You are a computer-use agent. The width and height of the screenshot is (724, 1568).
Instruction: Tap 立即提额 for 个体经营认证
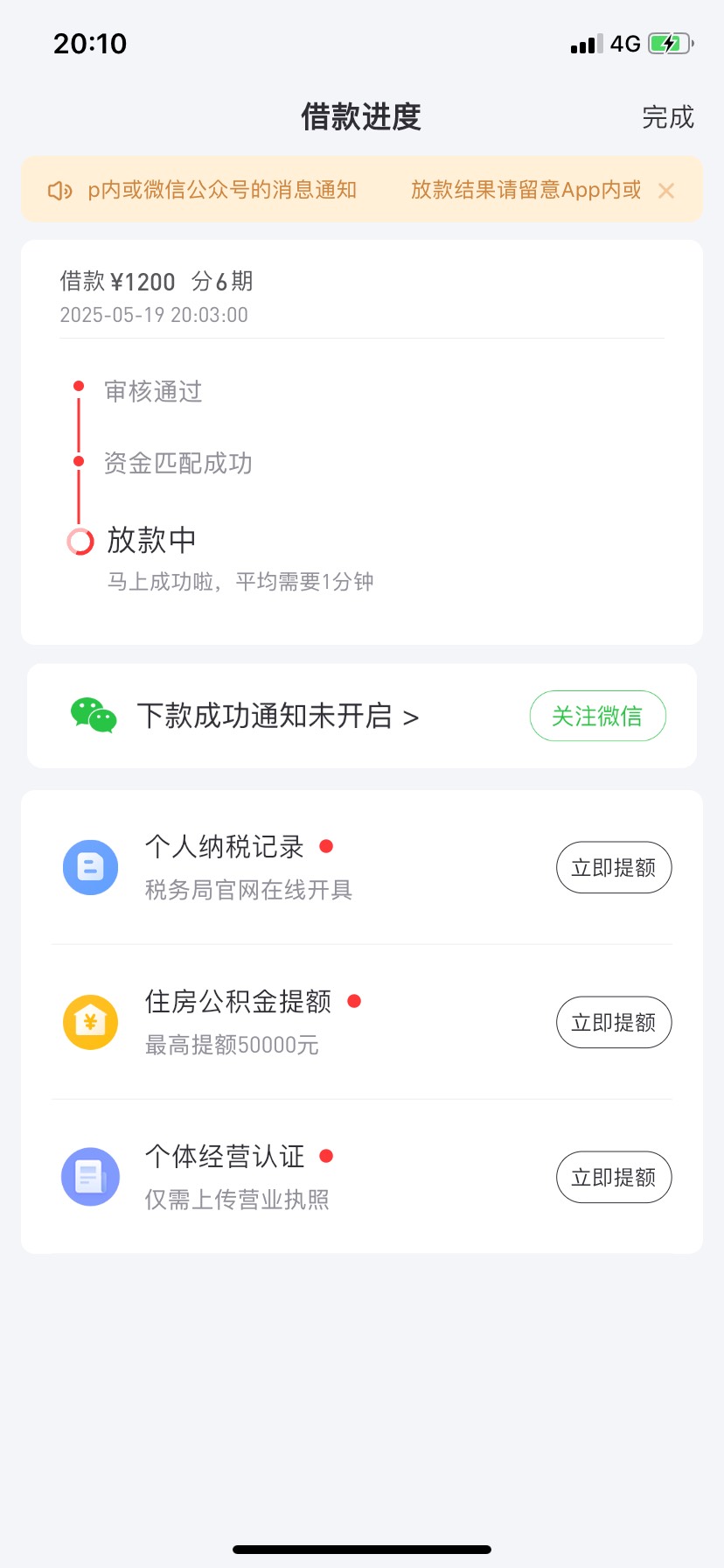(614, 1177)
